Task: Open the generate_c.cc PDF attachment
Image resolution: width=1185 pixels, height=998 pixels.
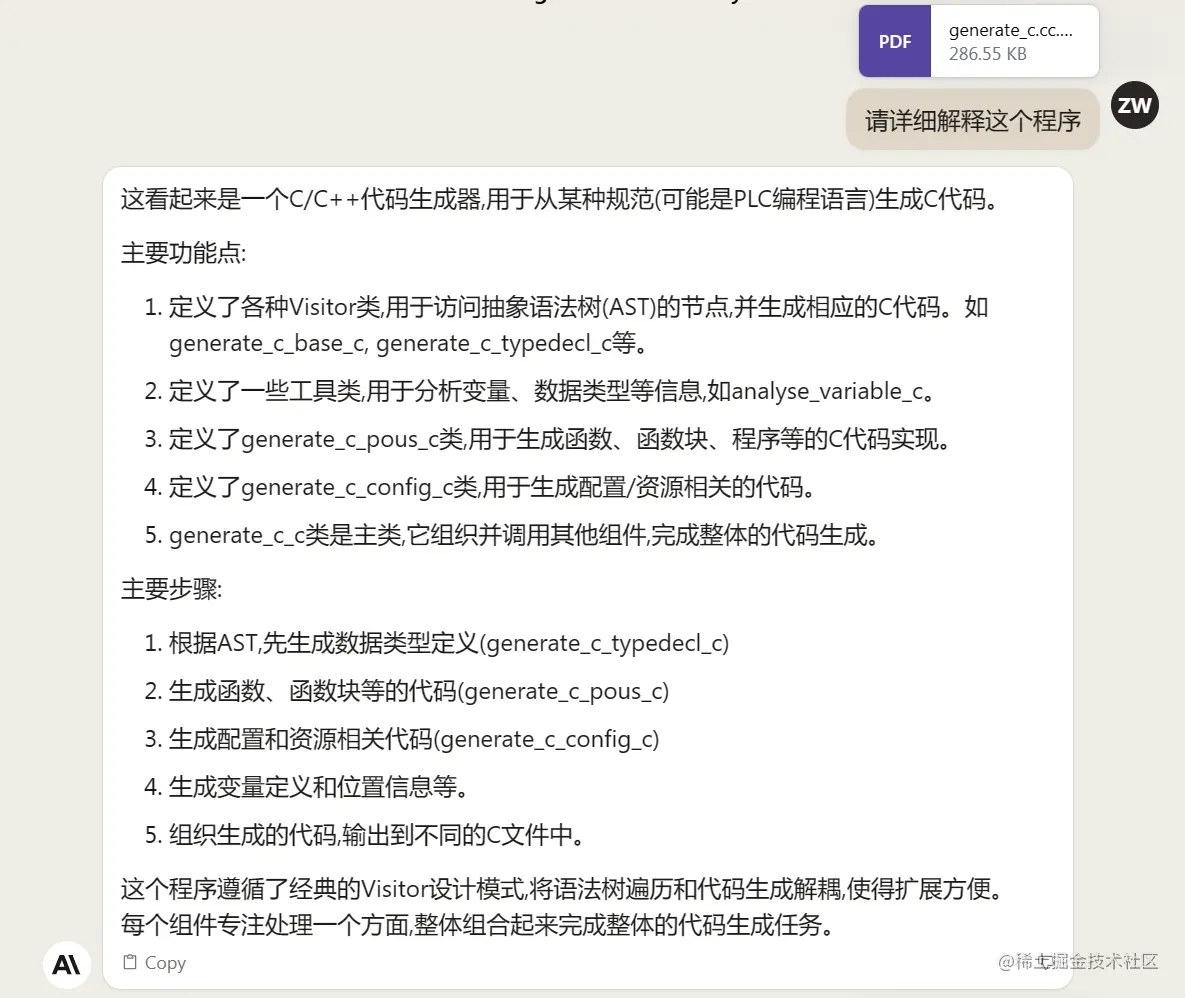Action: [978, 42]
